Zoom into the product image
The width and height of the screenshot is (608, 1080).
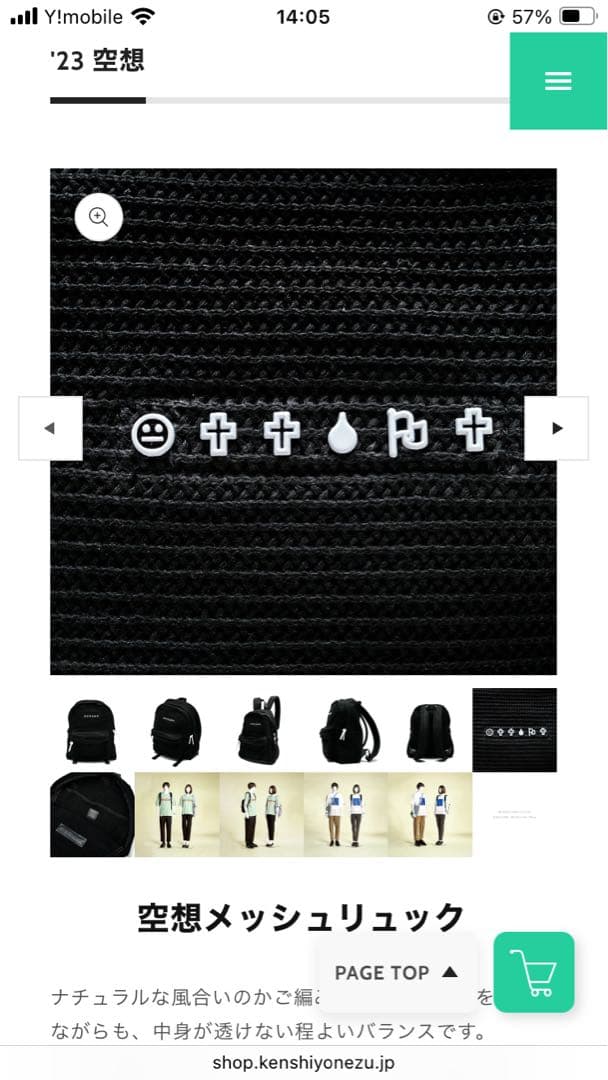98,217
